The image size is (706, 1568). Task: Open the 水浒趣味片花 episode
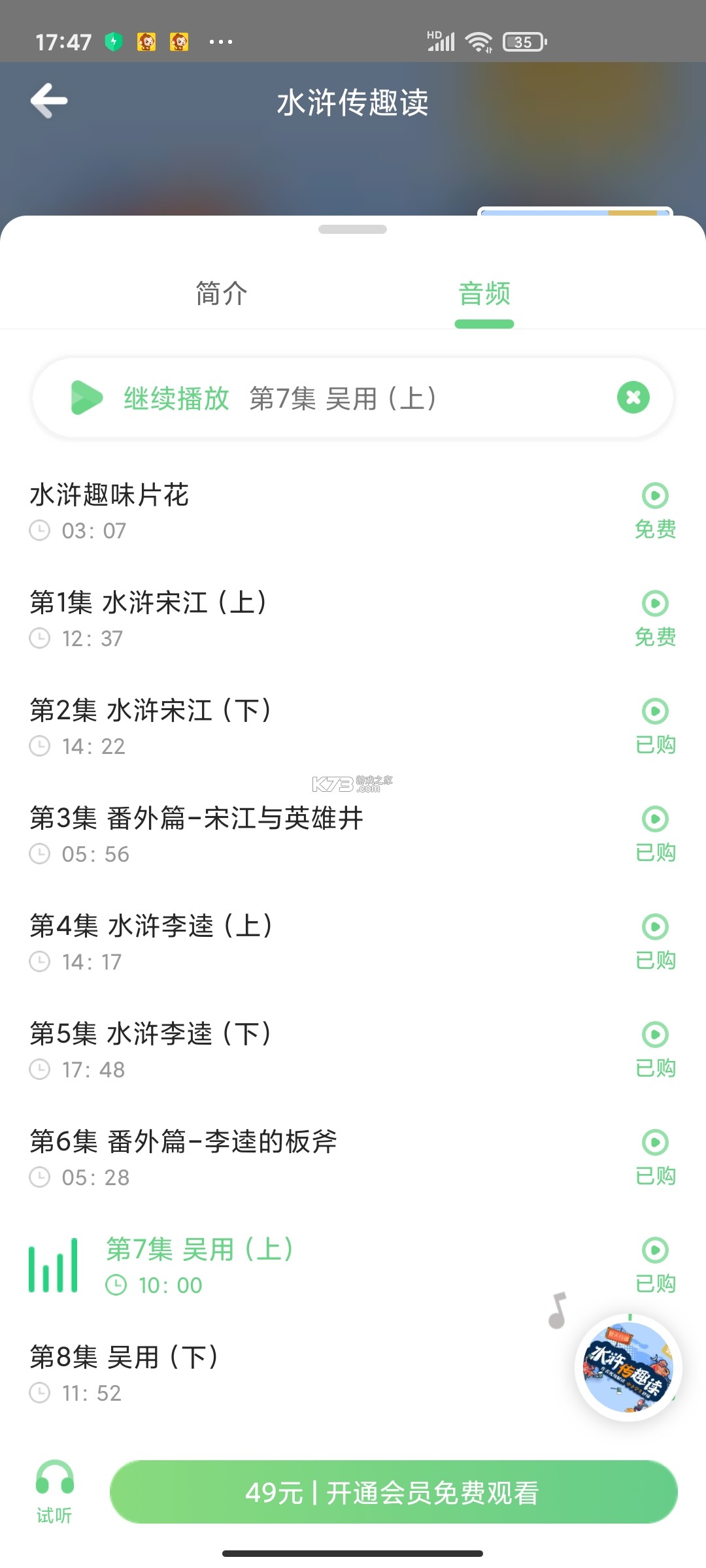click(109, 495)
